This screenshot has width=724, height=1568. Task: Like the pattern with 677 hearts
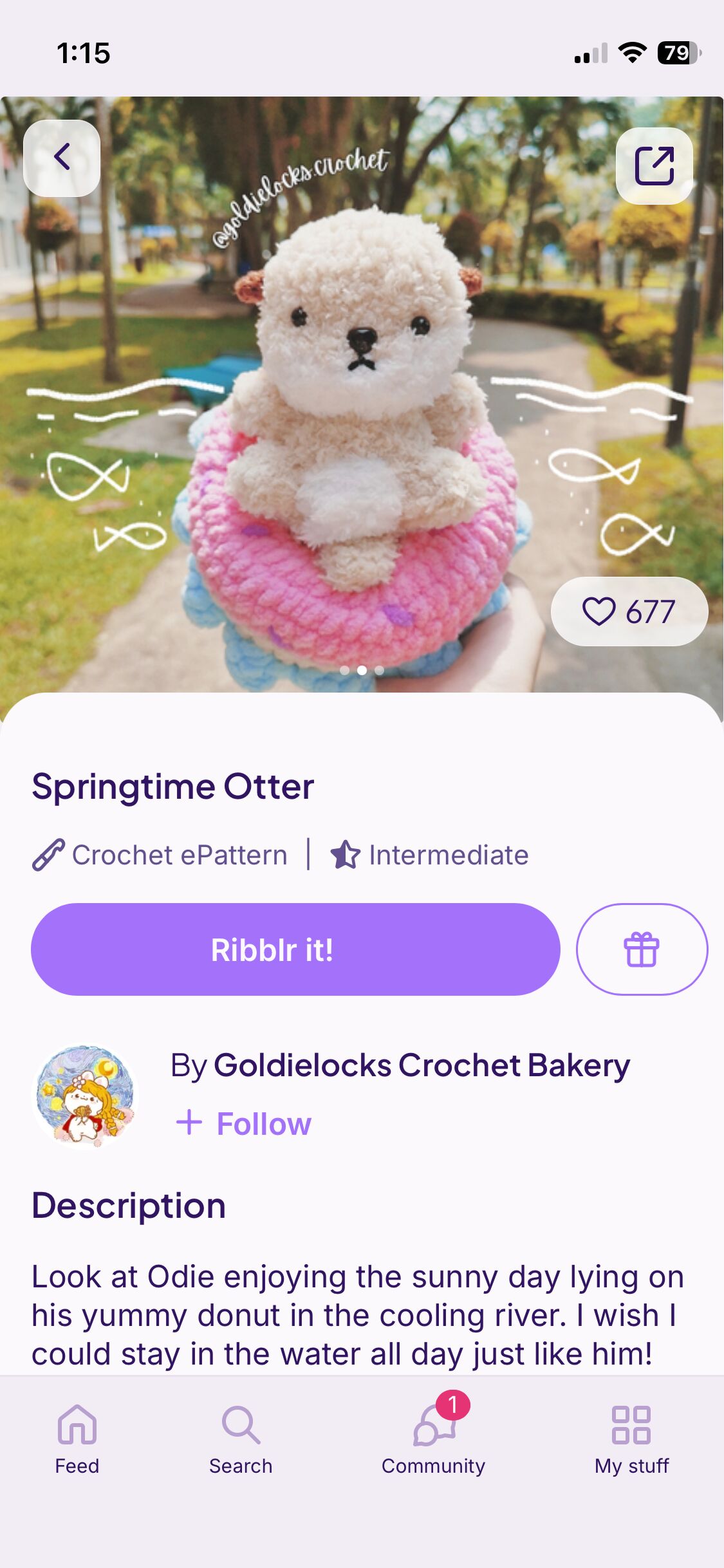coord(629,611)
